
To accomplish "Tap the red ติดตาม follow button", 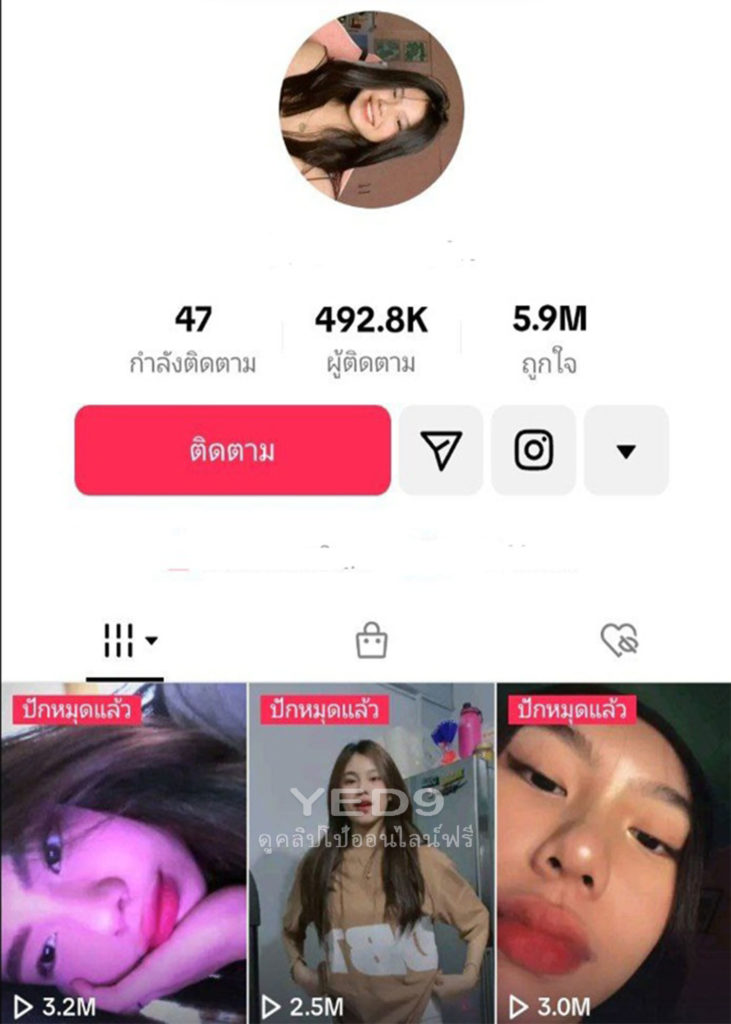I will (232, 450).
